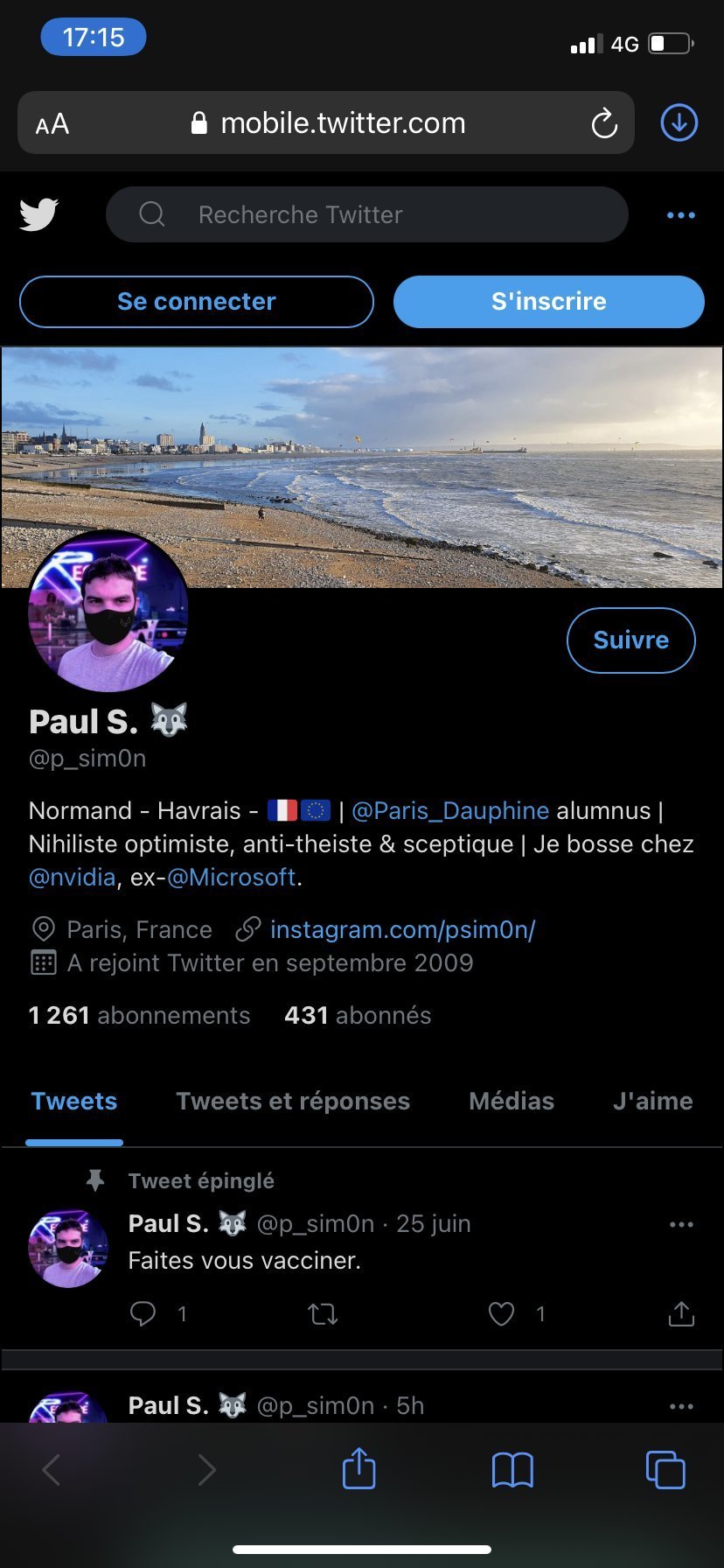Open the @nvidia mention link

click(x=73, y=878)
